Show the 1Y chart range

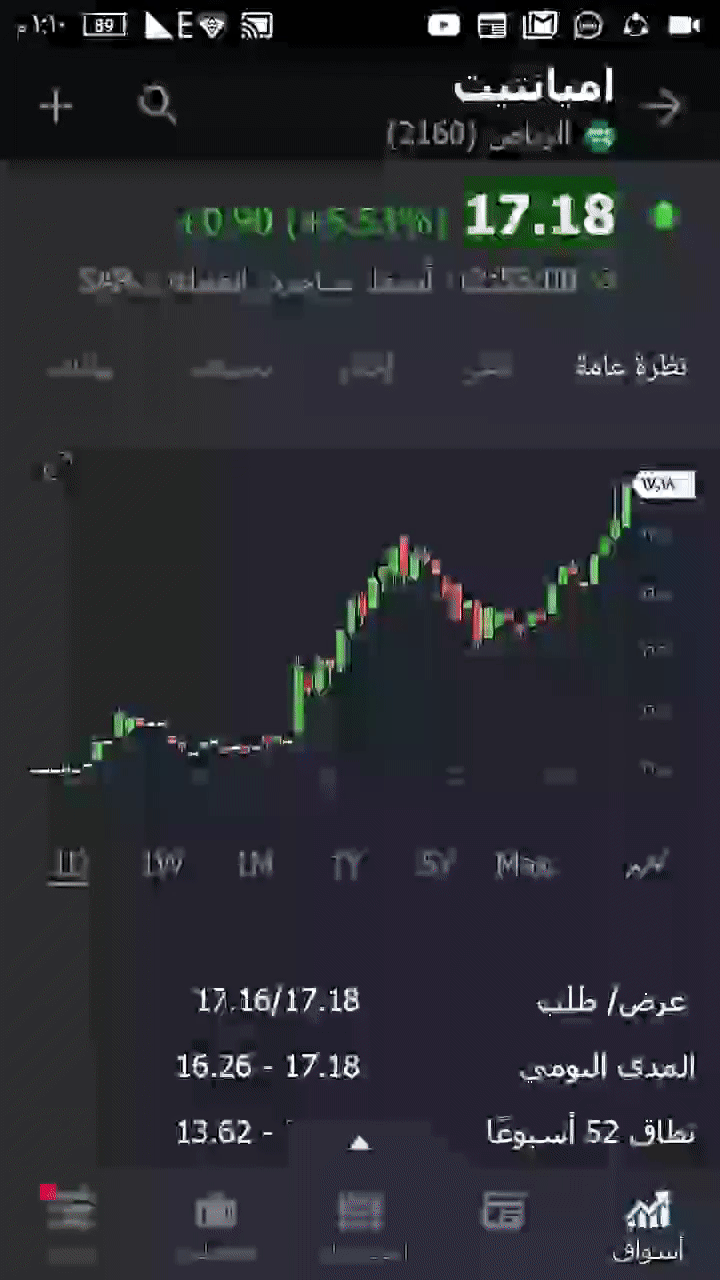[347, 864]
